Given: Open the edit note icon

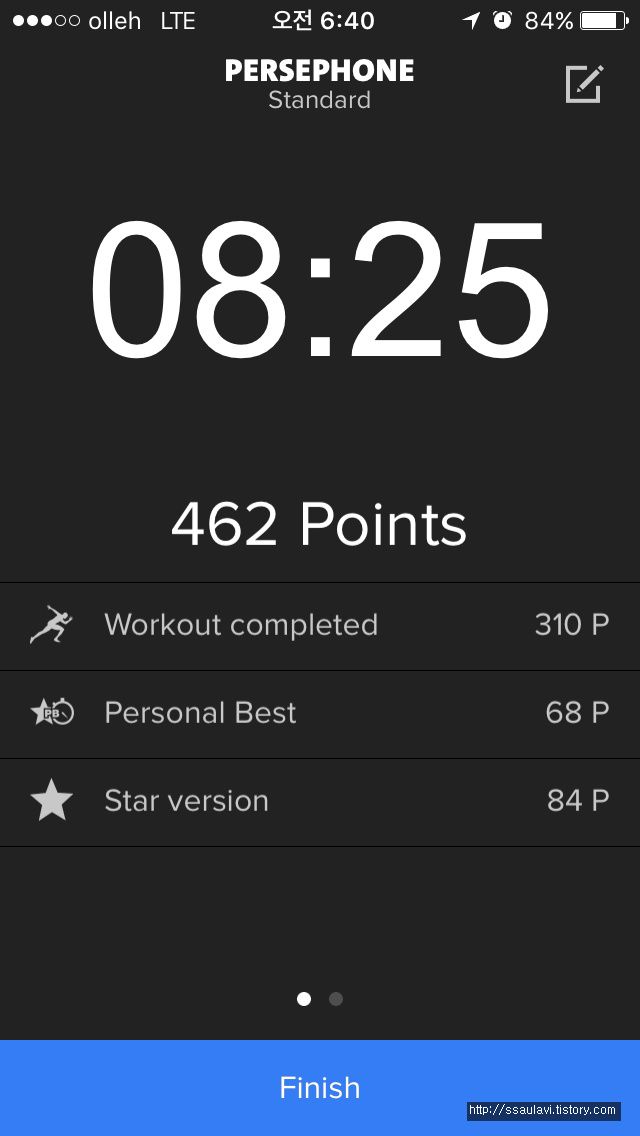Looking at the screenshot, I should (x=584, y=84).
